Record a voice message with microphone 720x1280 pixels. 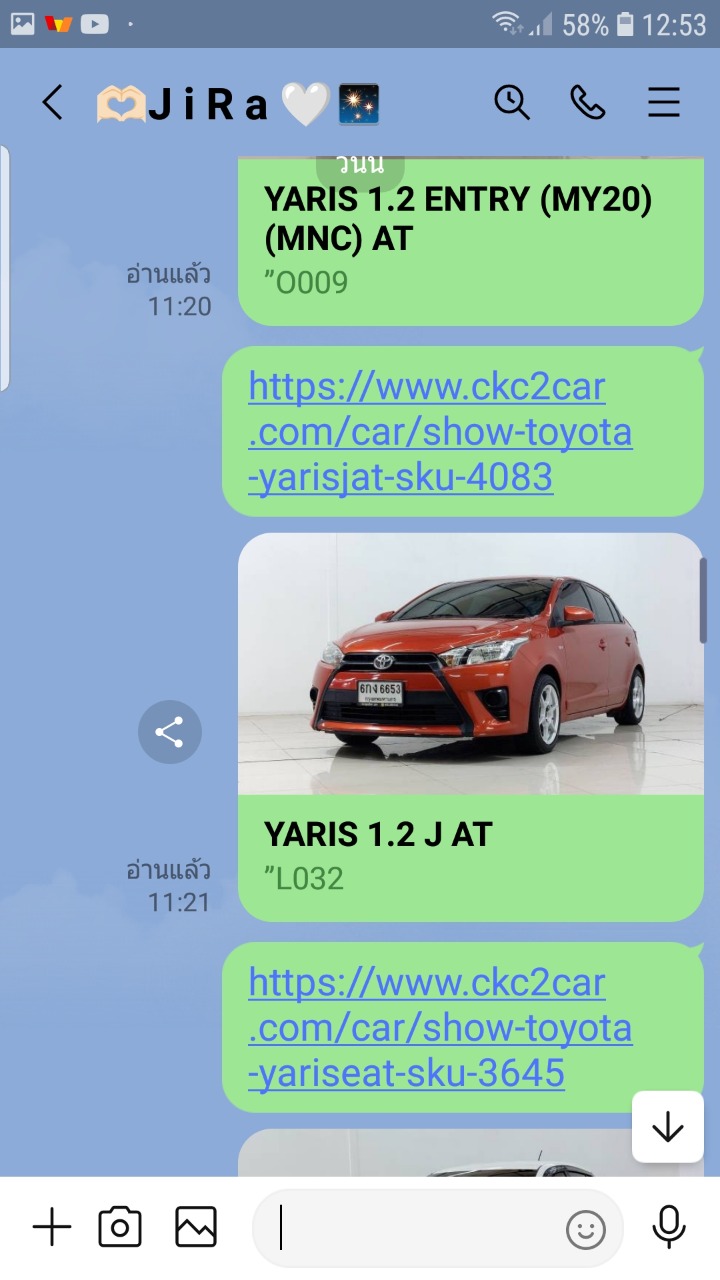point(669,1227)
